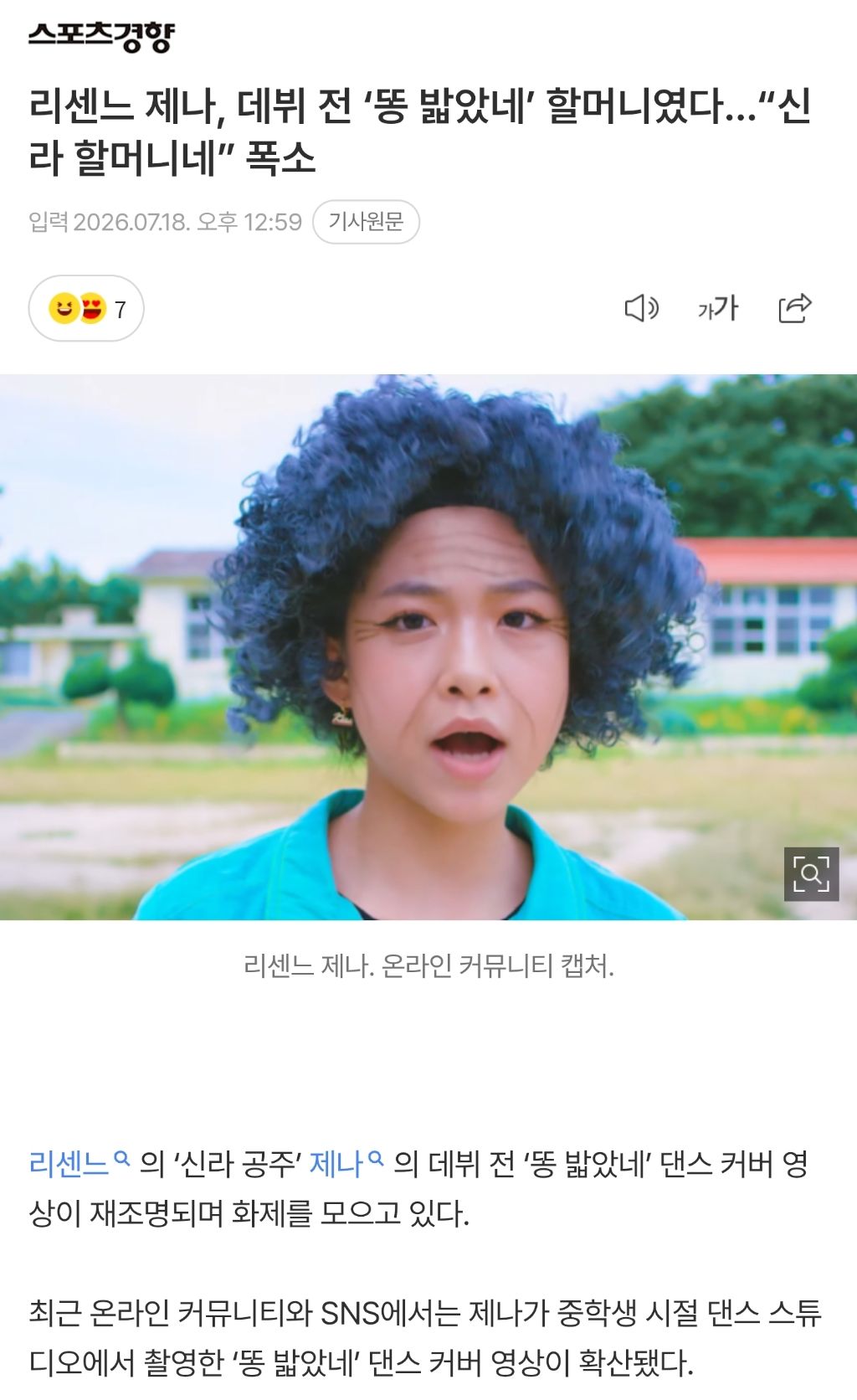Open the original article via 기사원문 button
The height and width of the screenshot is (1400, 857).
tap(366, 222)
